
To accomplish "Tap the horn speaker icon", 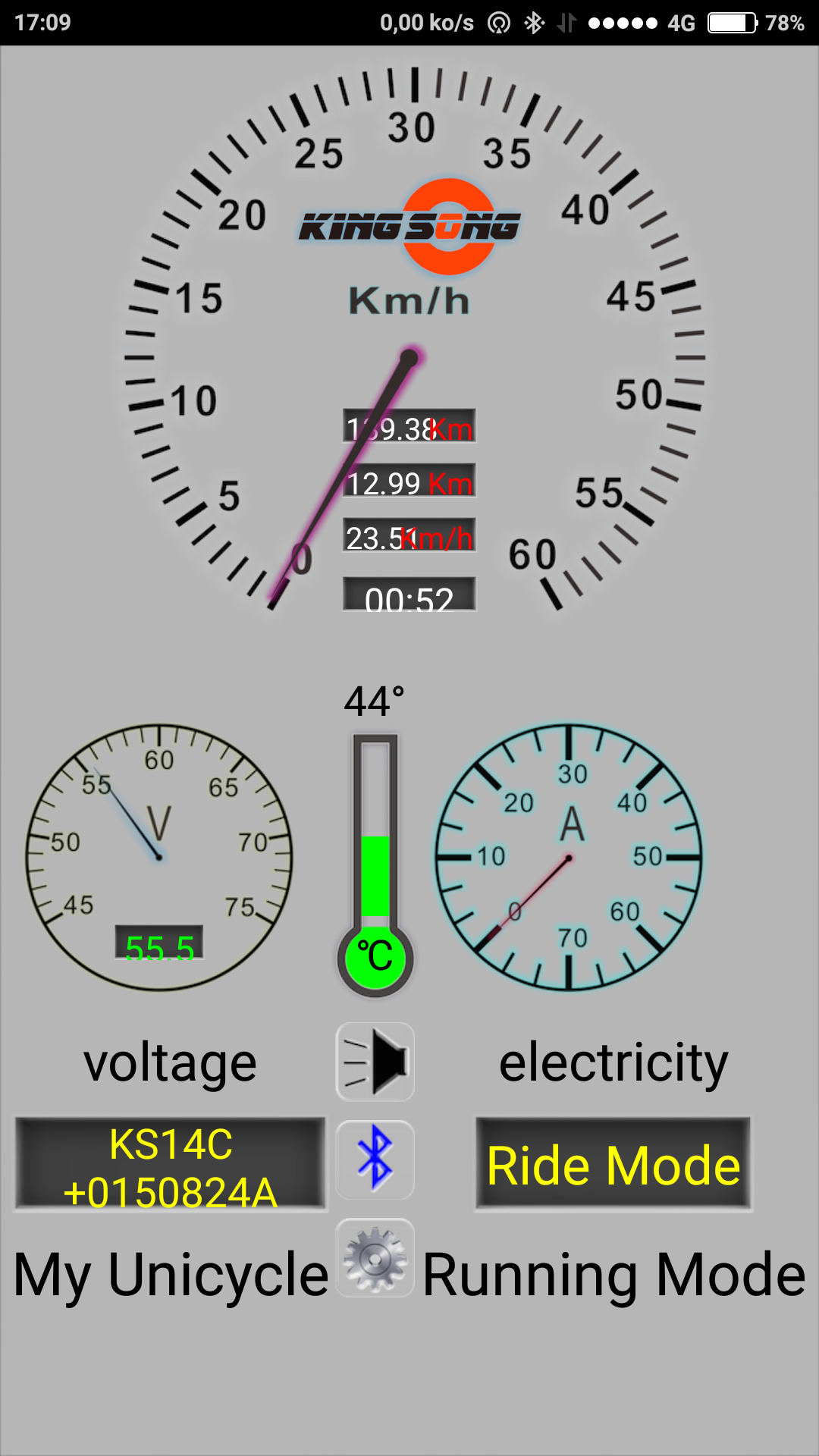I will pyautogui.click(x=375, y=1062).
